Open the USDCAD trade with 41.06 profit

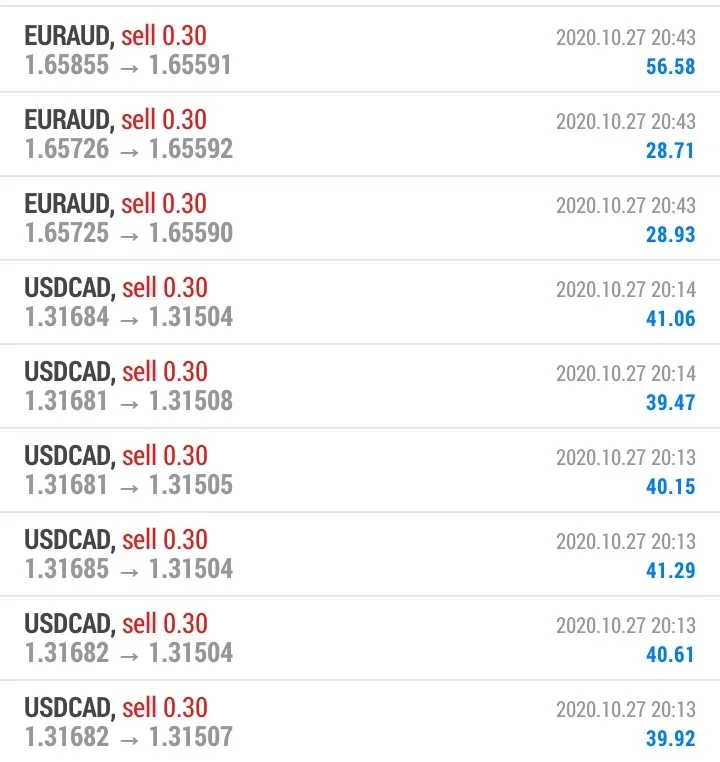click(360, 303)
